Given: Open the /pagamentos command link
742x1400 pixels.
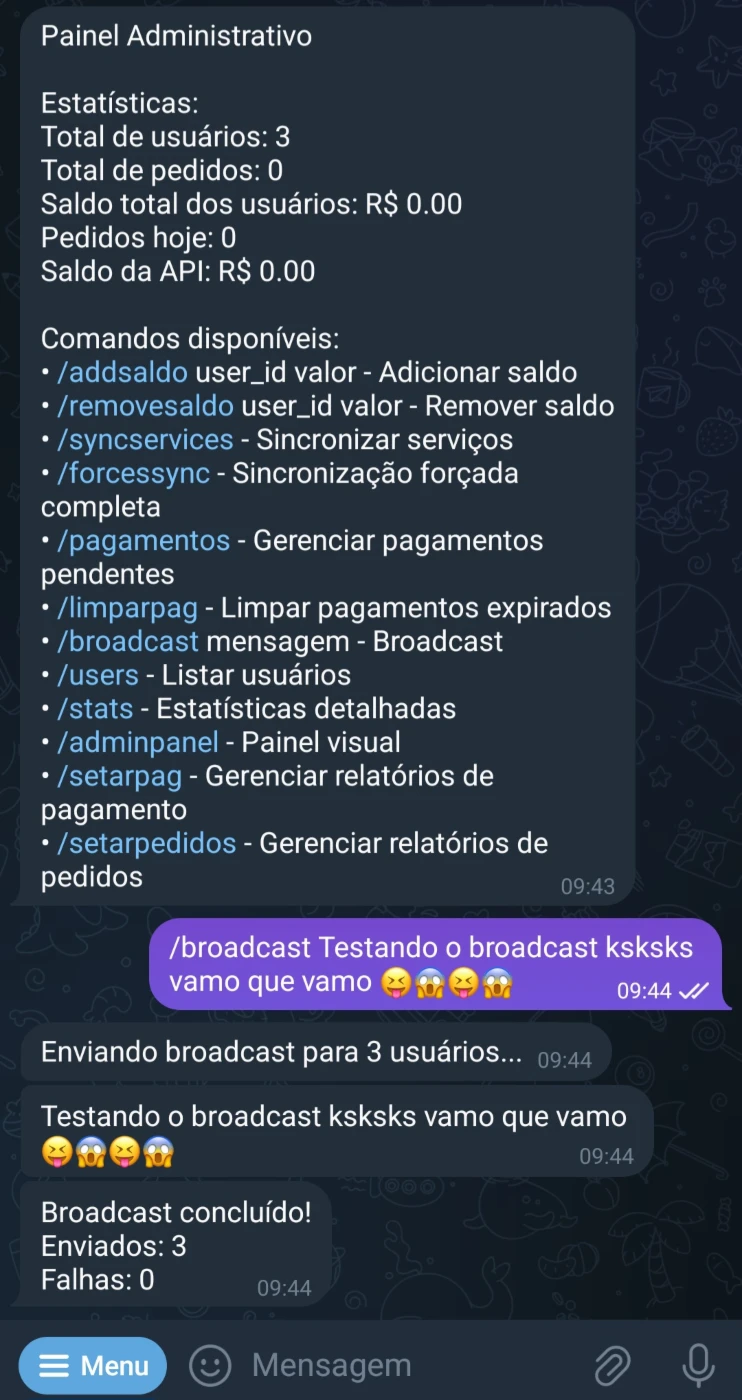Looking at the screenshot, I should click(x=143, y=540).
